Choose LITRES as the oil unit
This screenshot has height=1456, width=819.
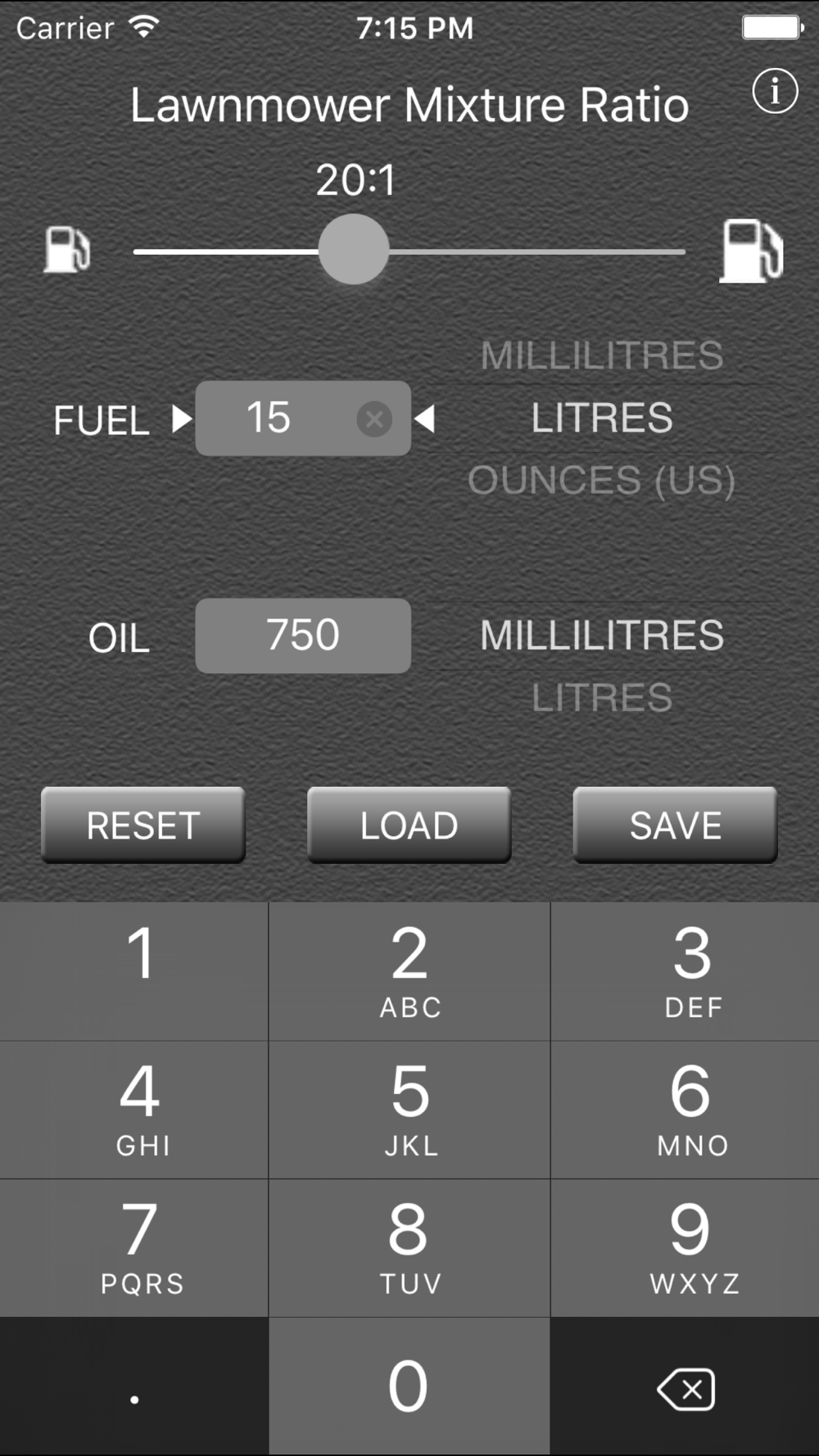(602, 698)
